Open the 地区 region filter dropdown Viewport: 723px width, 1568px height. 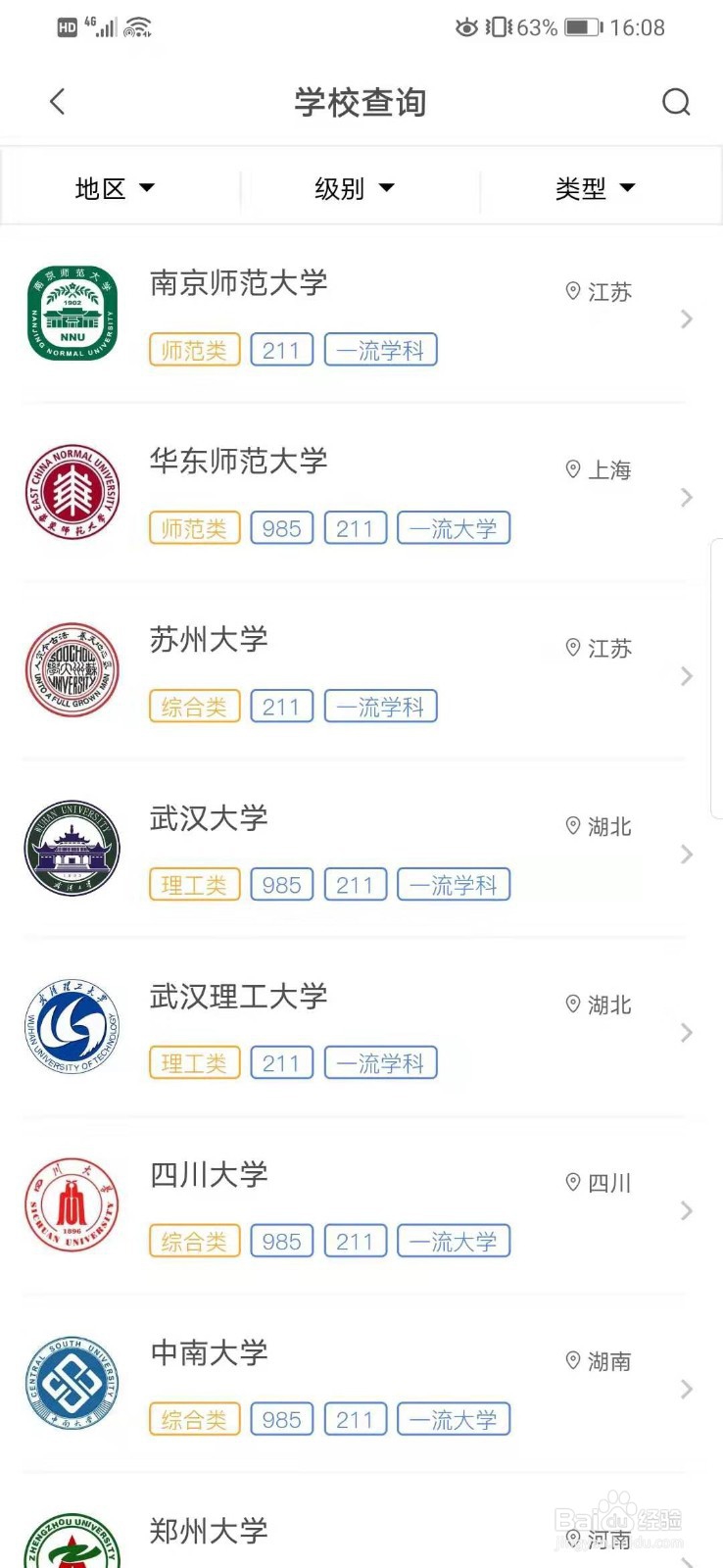[x=115, y=188]
